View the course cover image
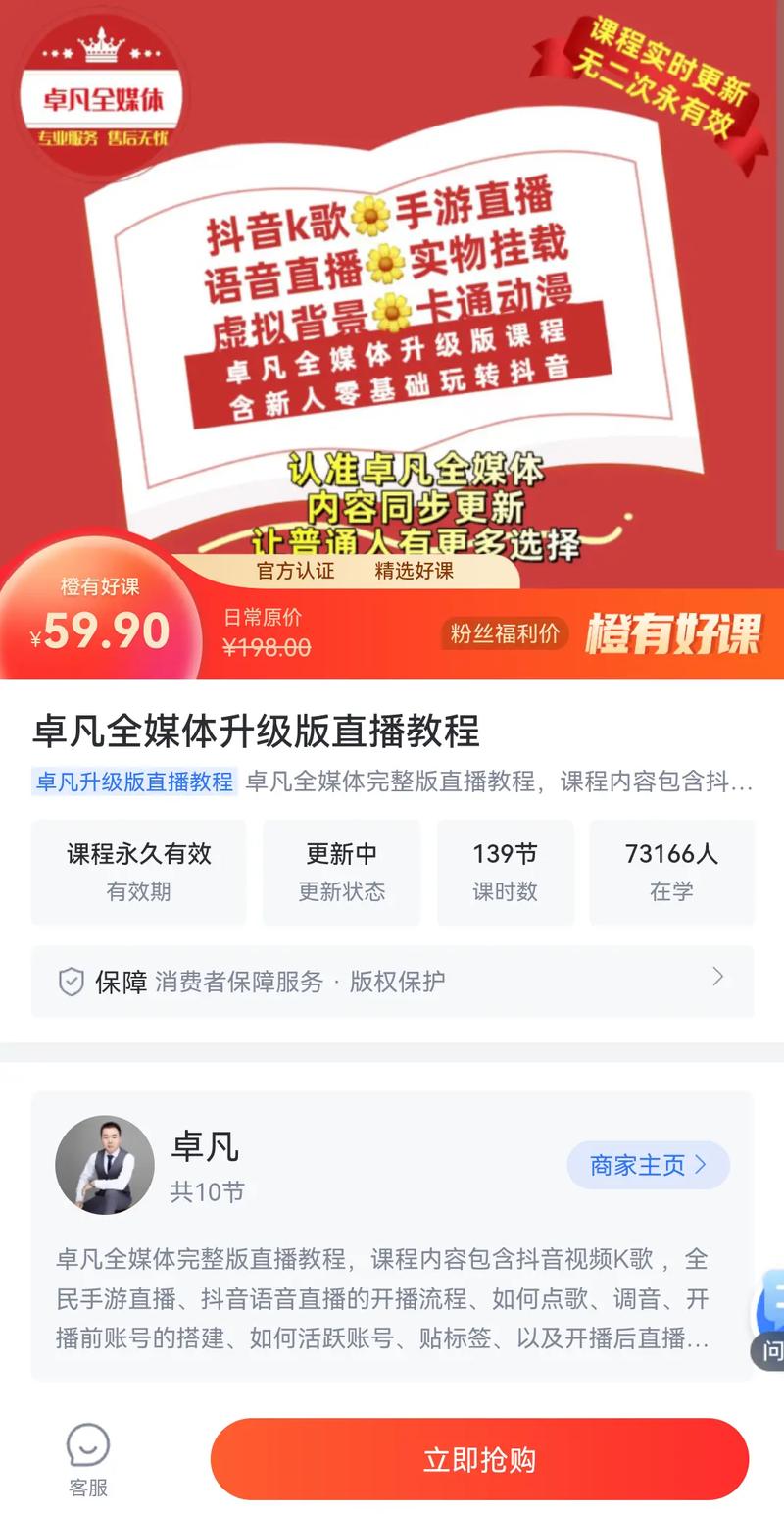This screenshot has width=784, height=1514. click(x=392, y=294)
